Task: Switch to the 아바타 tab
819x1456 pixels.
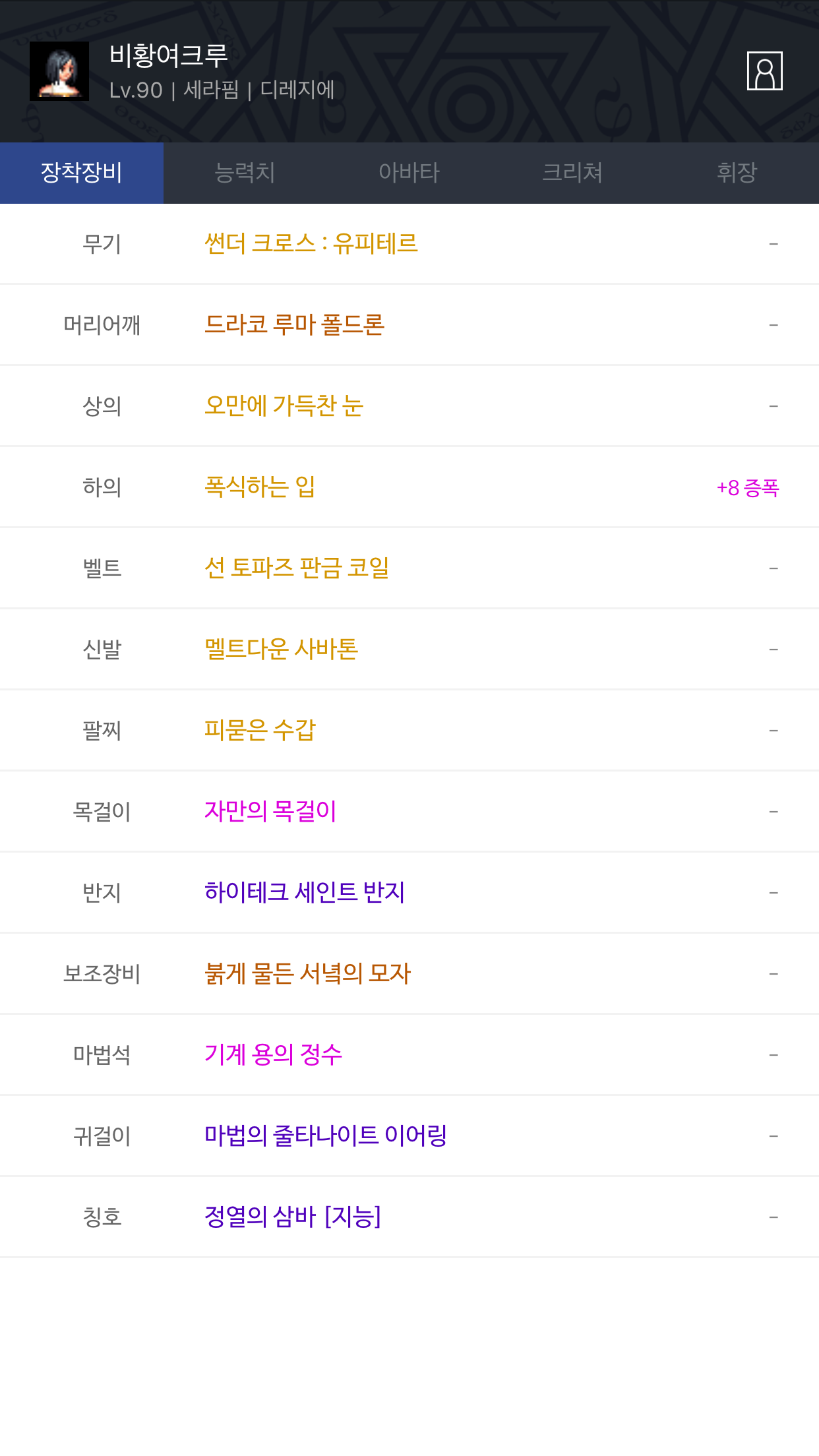Action: (409, 173)
